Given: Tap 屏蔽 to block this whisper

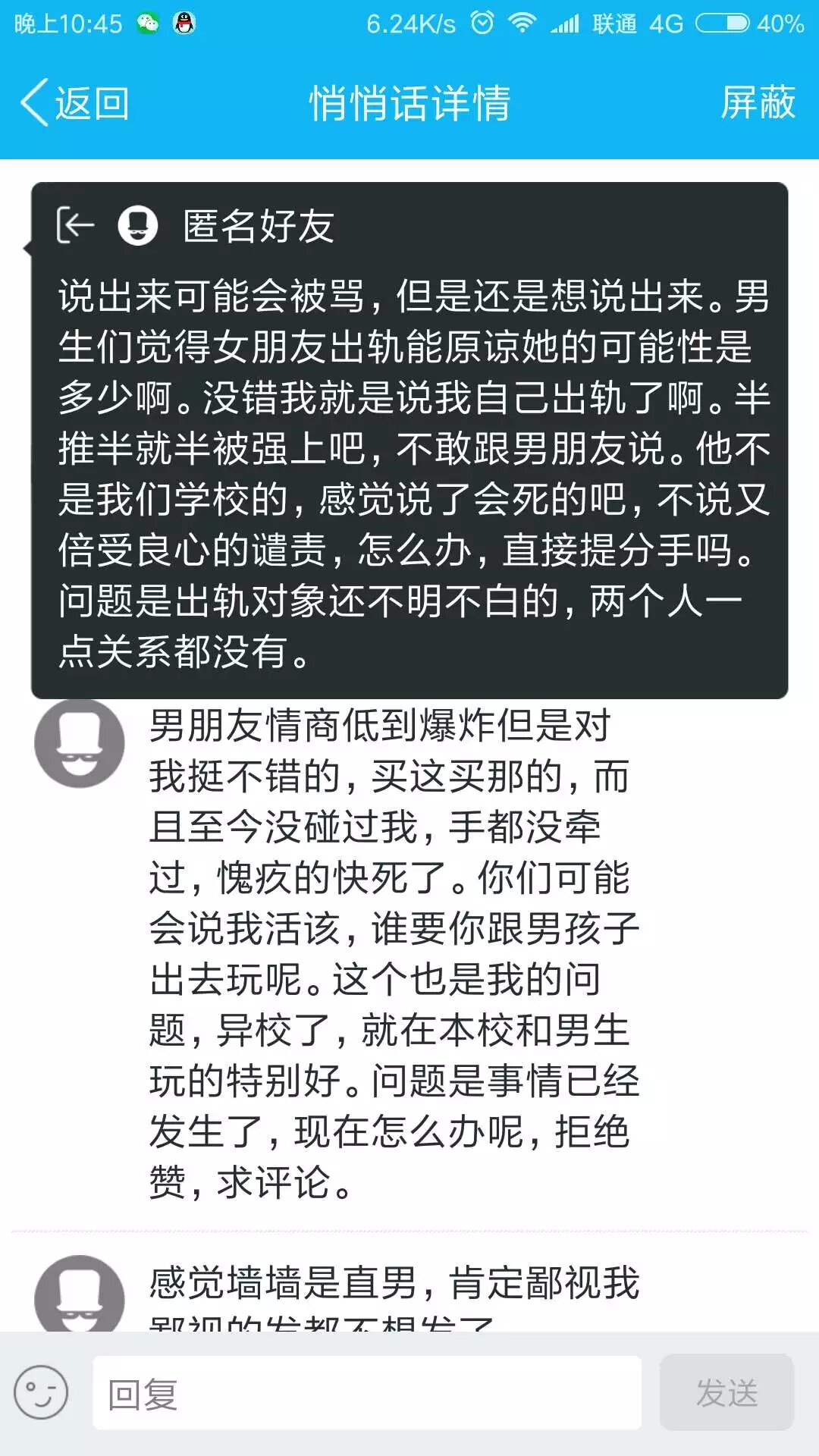Looking at the screenshot, I should [x=757, y=103].
